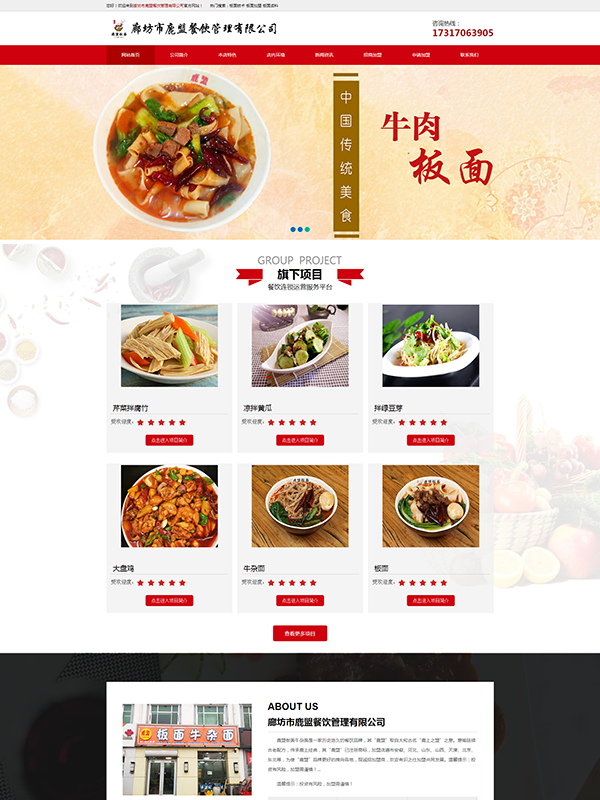Open the 公司简介 nav tab
The width and height of the screenshot is (600, 800).
[x=178, y=55]
